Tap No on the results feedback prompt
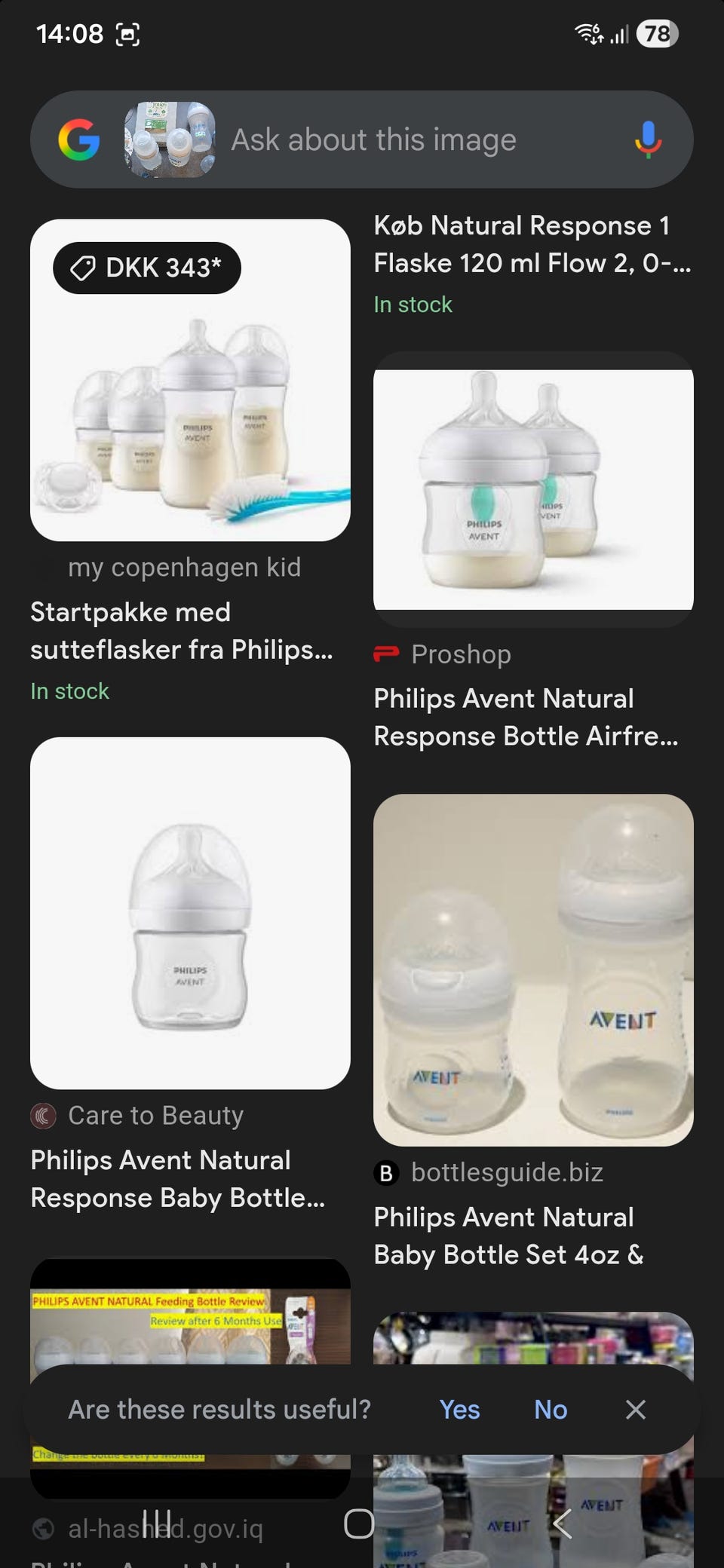Viewport: 724px width, 1568px height. (550, 1410)
